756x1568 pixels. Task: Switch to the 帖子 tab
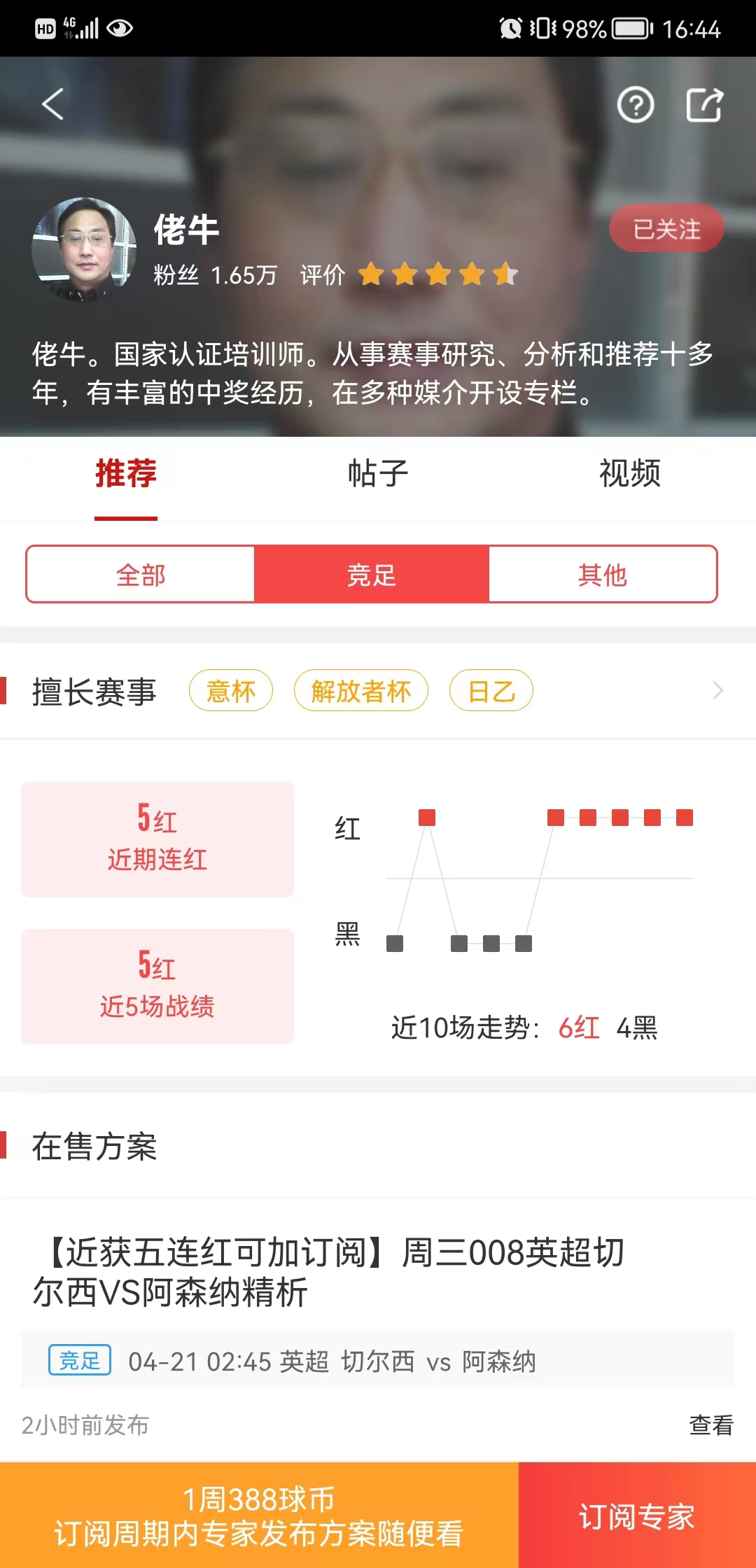(x=378, y=474)
